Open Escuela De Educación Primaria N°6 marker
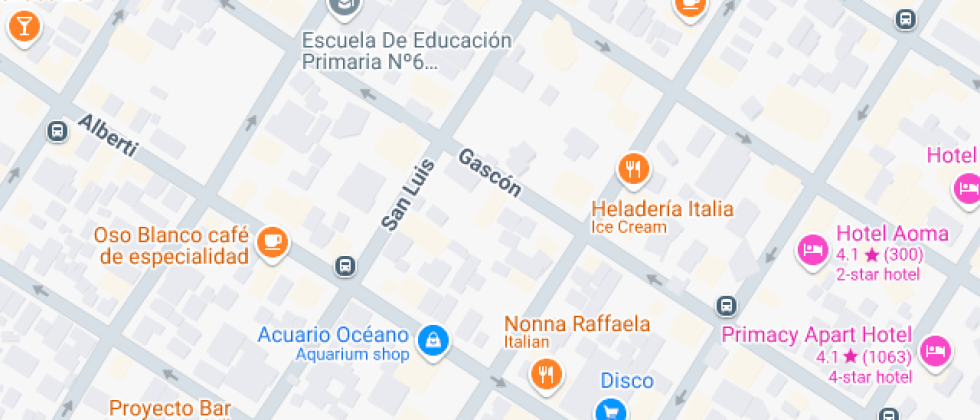Viewport: 980px width, 420px height. click(344, 8)
